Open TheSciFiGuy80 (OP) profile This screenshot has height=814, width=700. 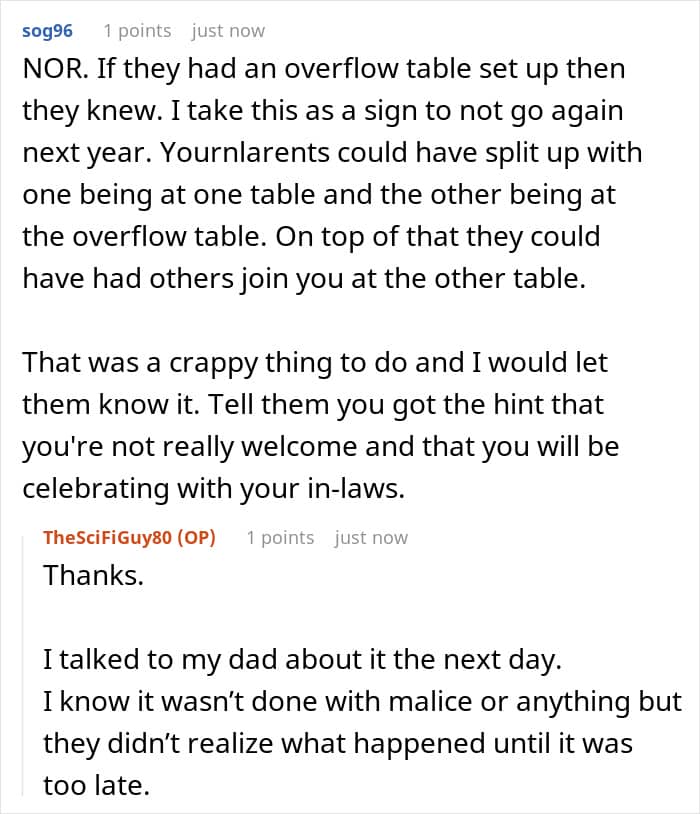click(x=129, y=538)
